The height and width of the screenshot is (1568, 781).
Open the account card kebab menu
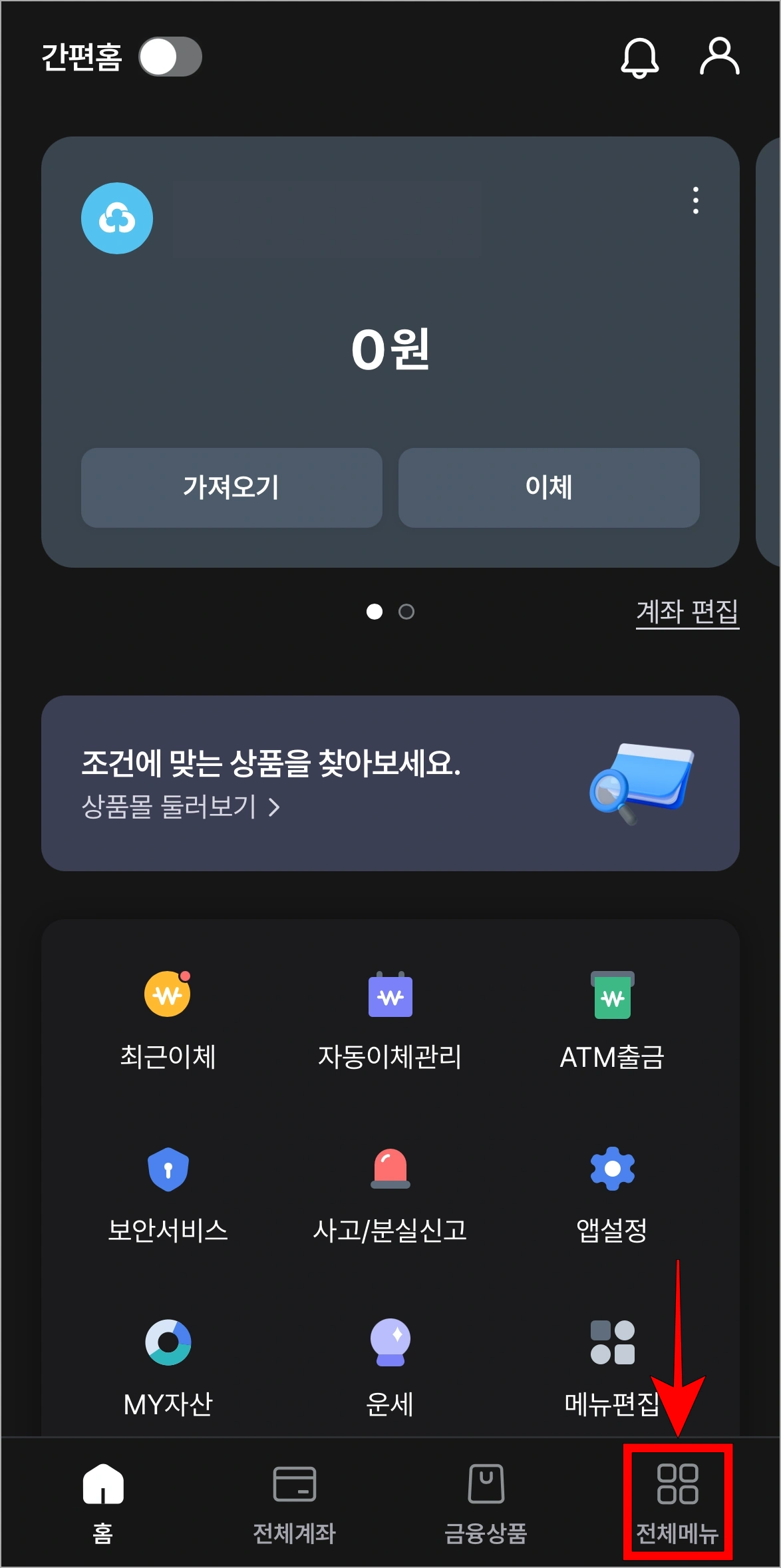point(696,200)
